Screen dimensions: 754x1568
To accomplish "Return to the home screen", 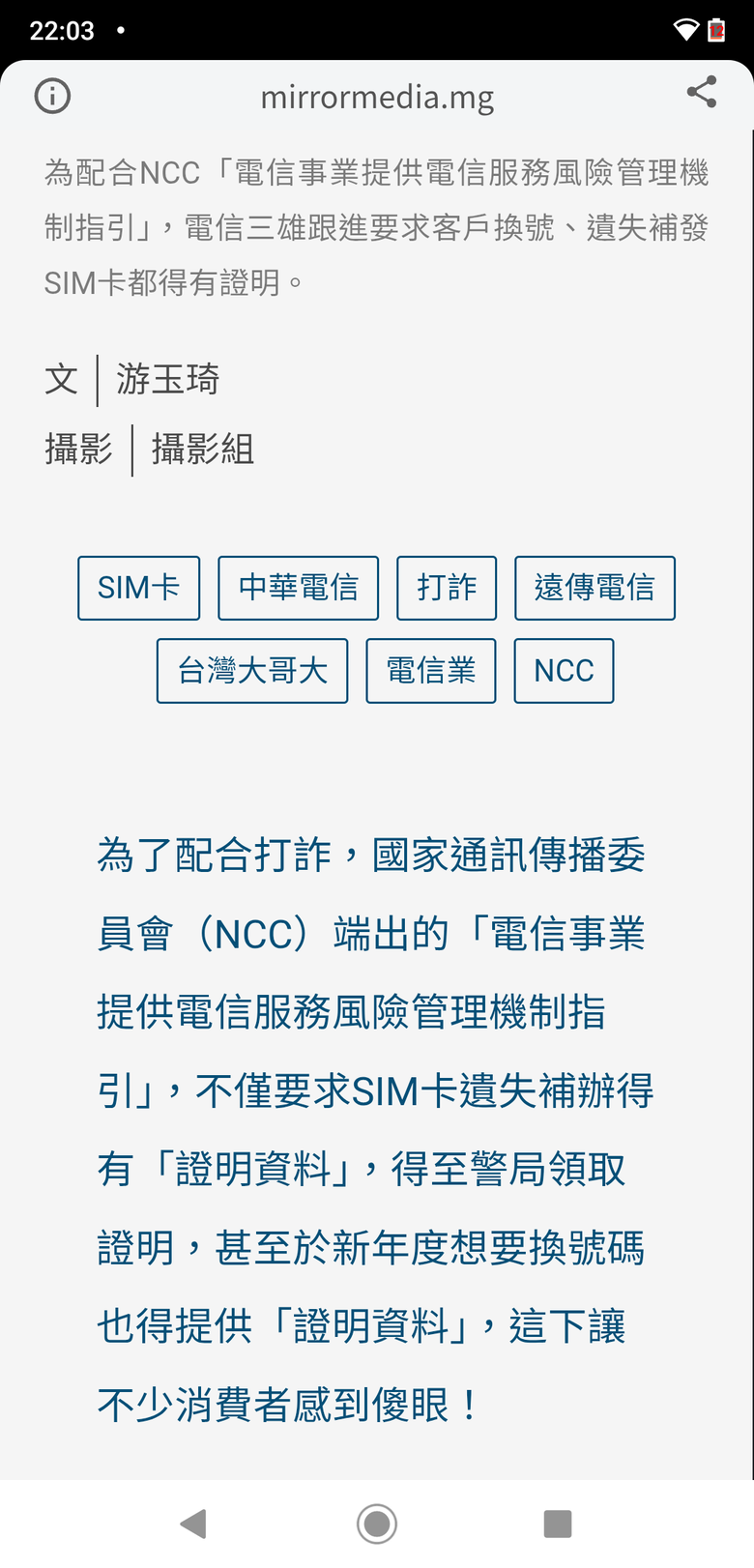I will (x=377, y=1524).
